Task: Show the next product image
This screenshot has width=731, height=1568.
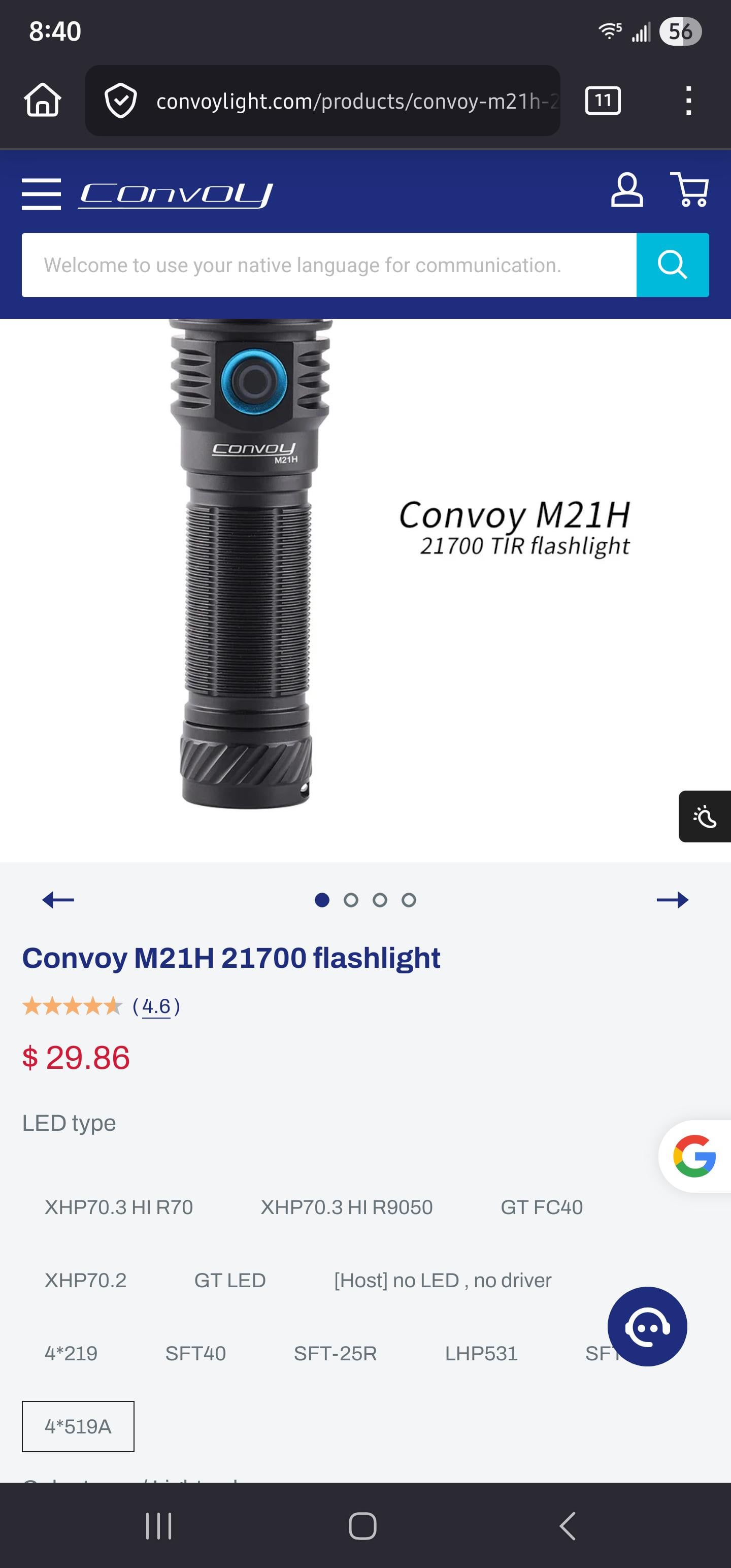Action: click(x=672, y=900)
